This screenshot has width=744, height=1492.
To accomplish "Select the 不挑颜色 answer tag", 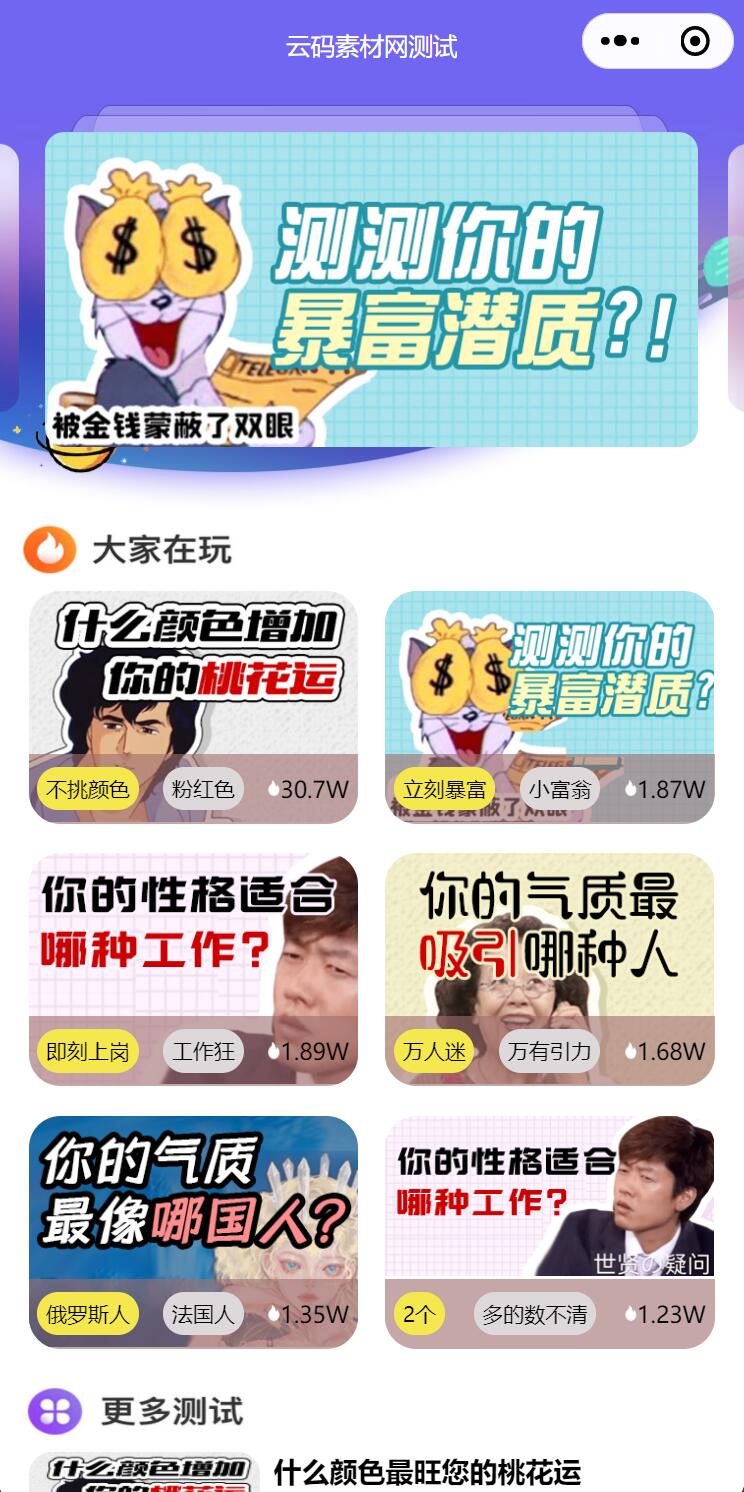I will click(x=89, y=788).
